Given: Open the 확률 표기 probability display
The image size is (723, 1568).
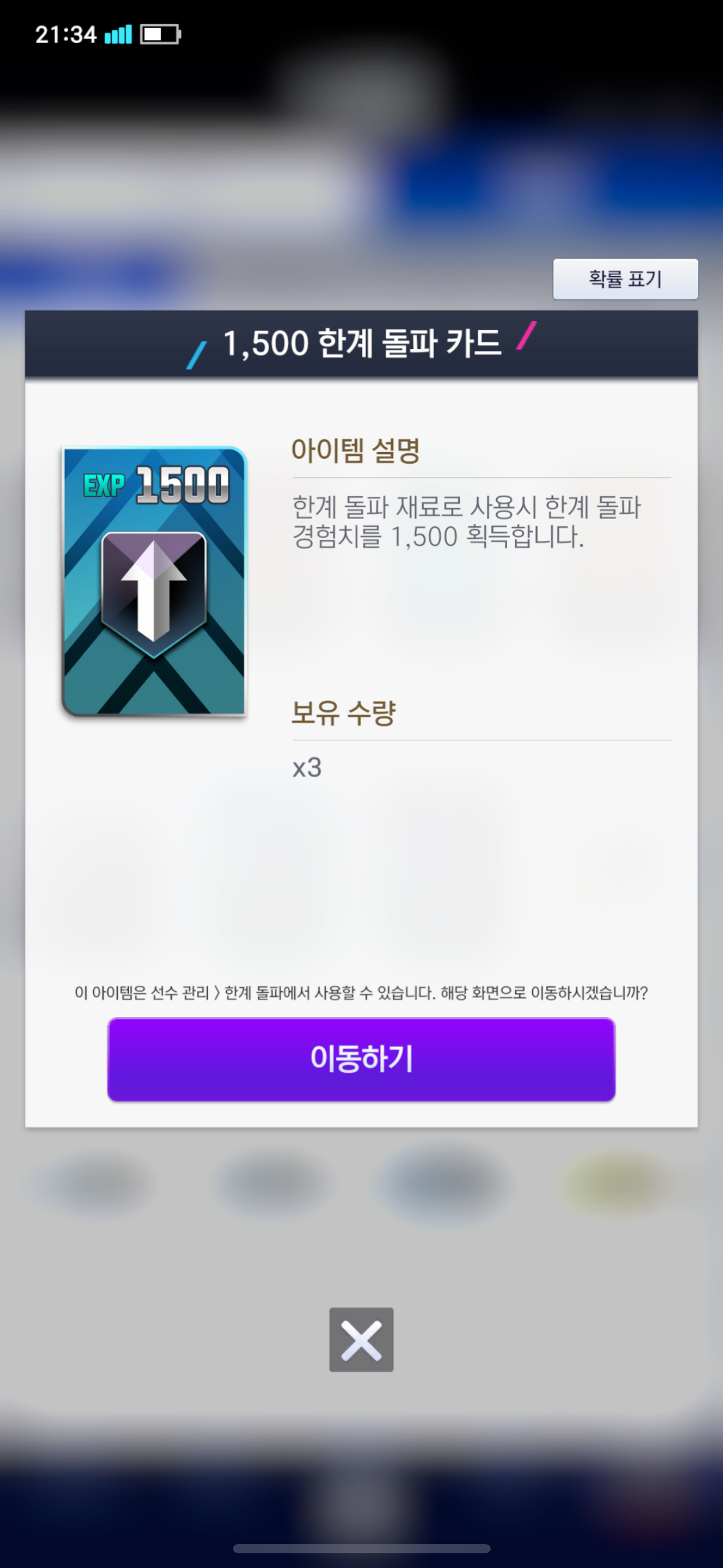Looking at the screenshot, I should (x=625, y=279).
